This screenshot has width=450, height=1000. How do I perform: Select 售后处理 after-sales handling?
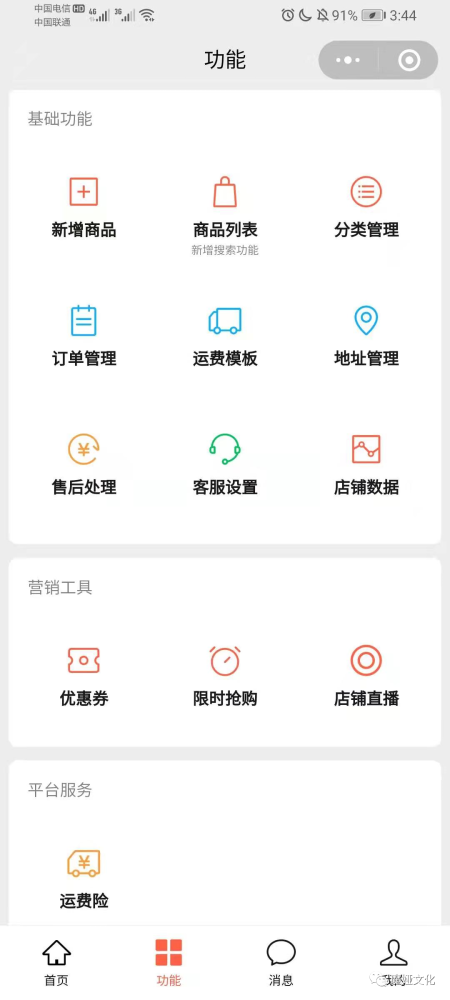click(x=83, y=465)
